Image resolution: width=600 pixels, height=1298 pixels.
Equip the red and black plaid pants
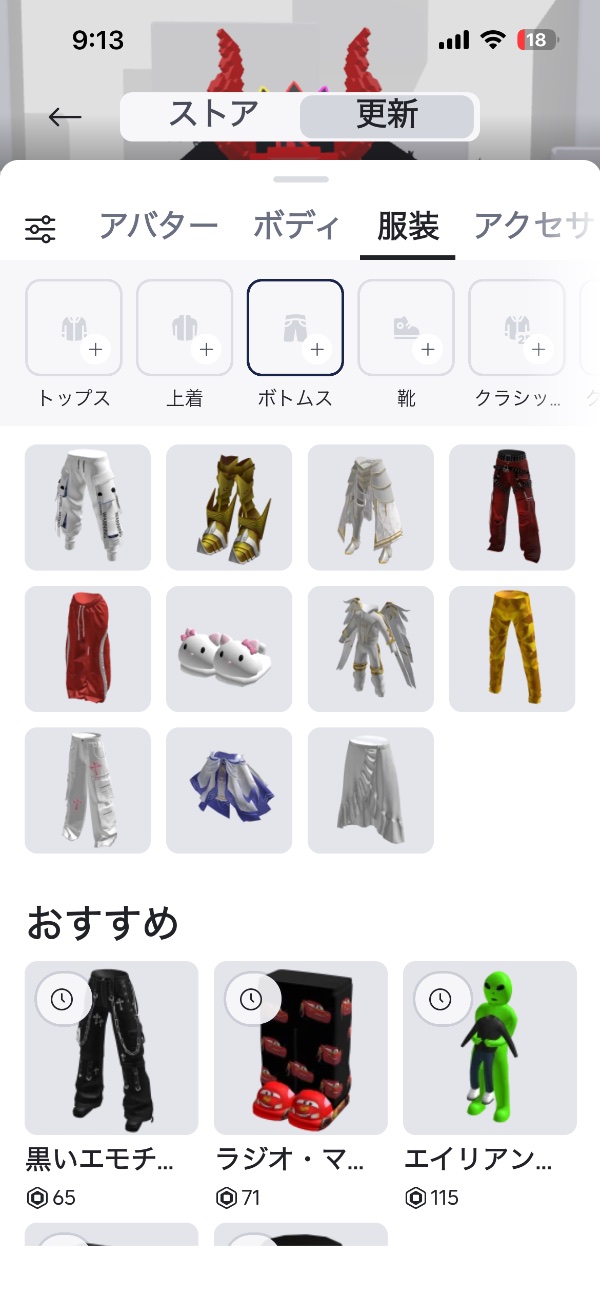512,508
